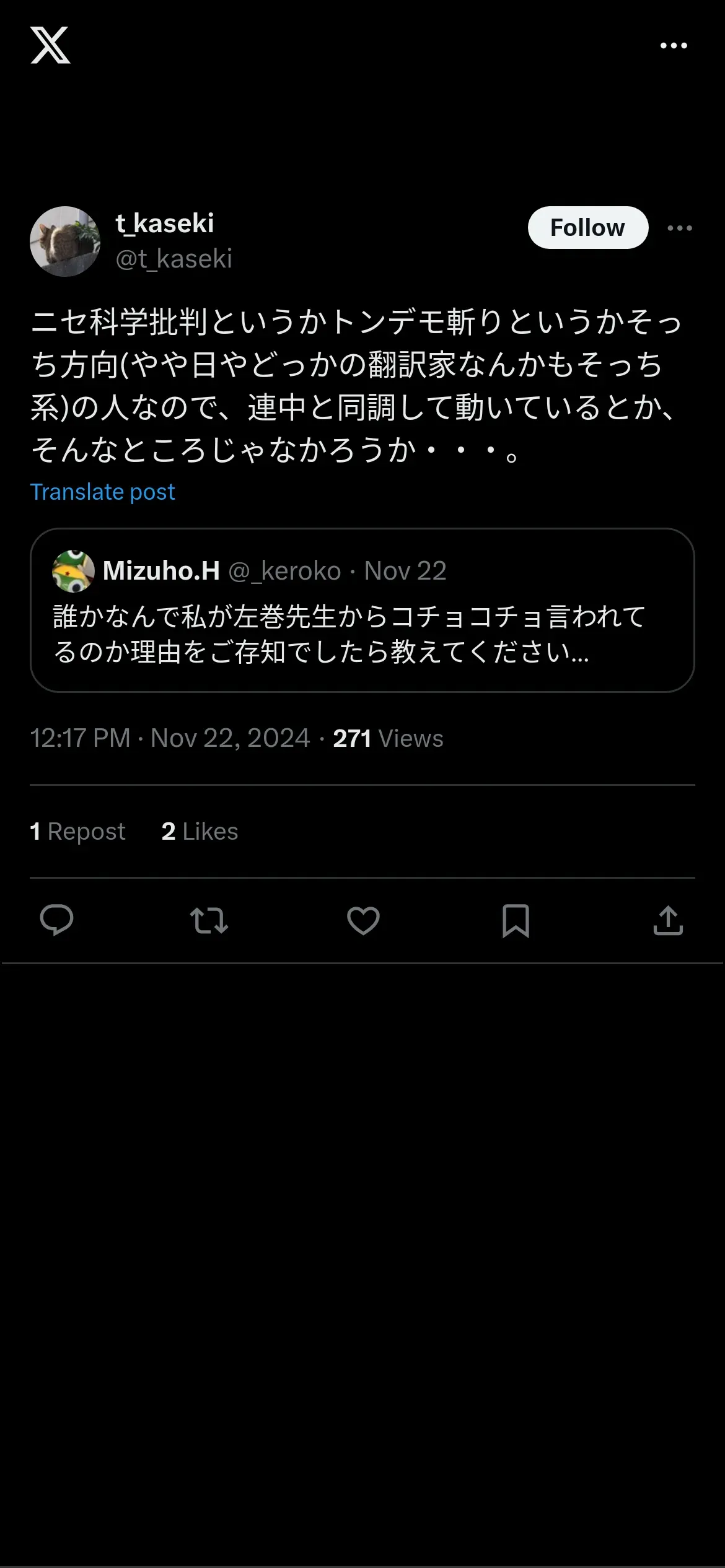
Task: Follow t_kaseki
Action: click(587, 228)
